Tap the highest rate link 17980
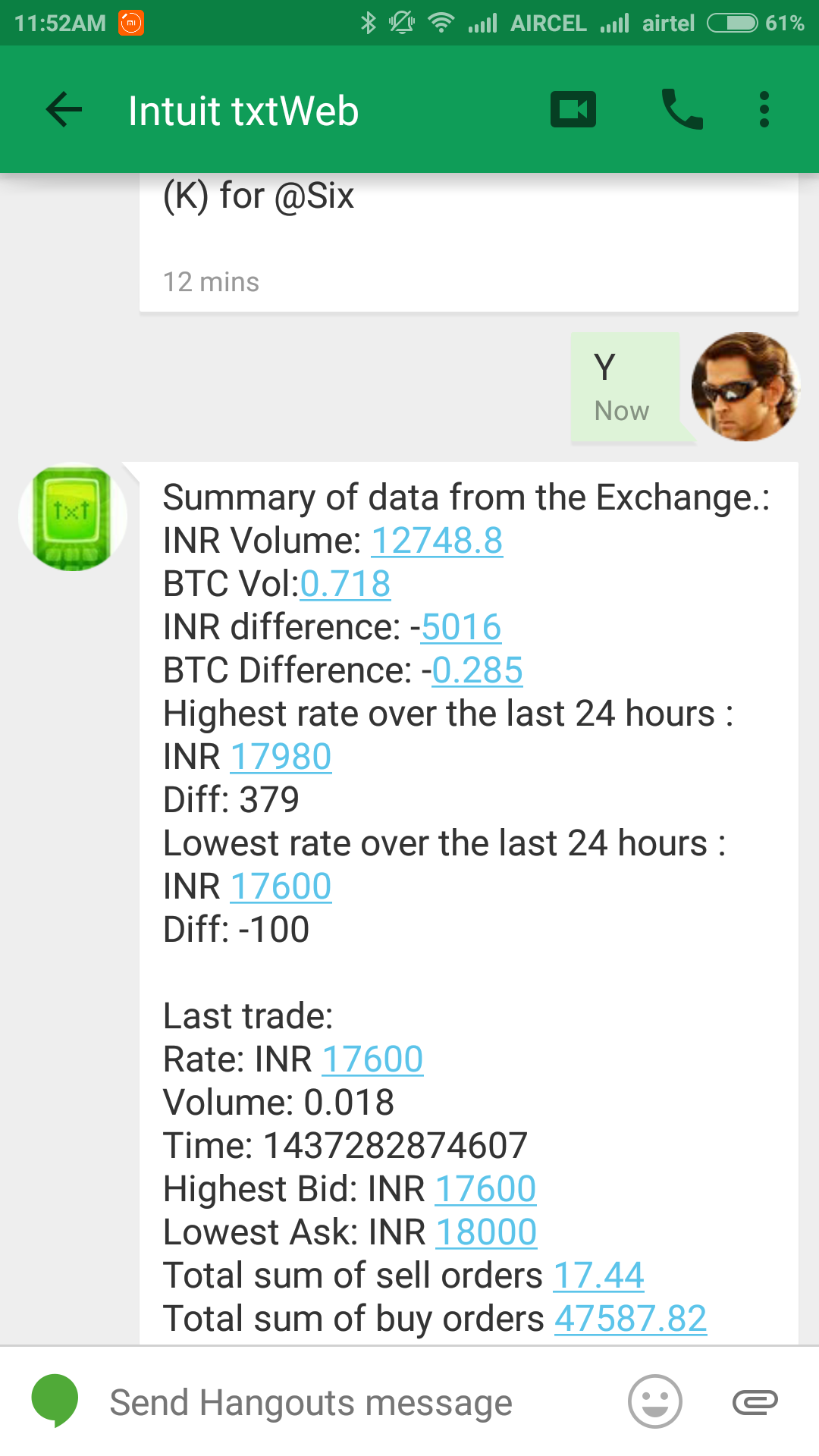819x1456 pixels. pyautogui.click(x=281, y=758)
